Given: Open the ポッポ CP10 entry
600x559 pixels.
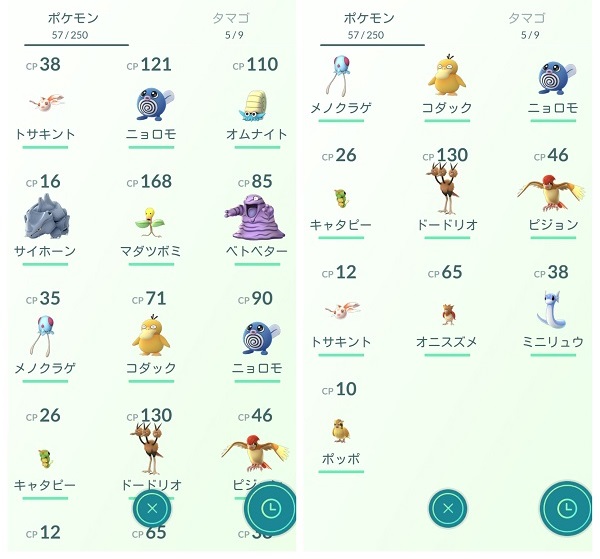Looking at the screenshot, I should coord(342,430).
